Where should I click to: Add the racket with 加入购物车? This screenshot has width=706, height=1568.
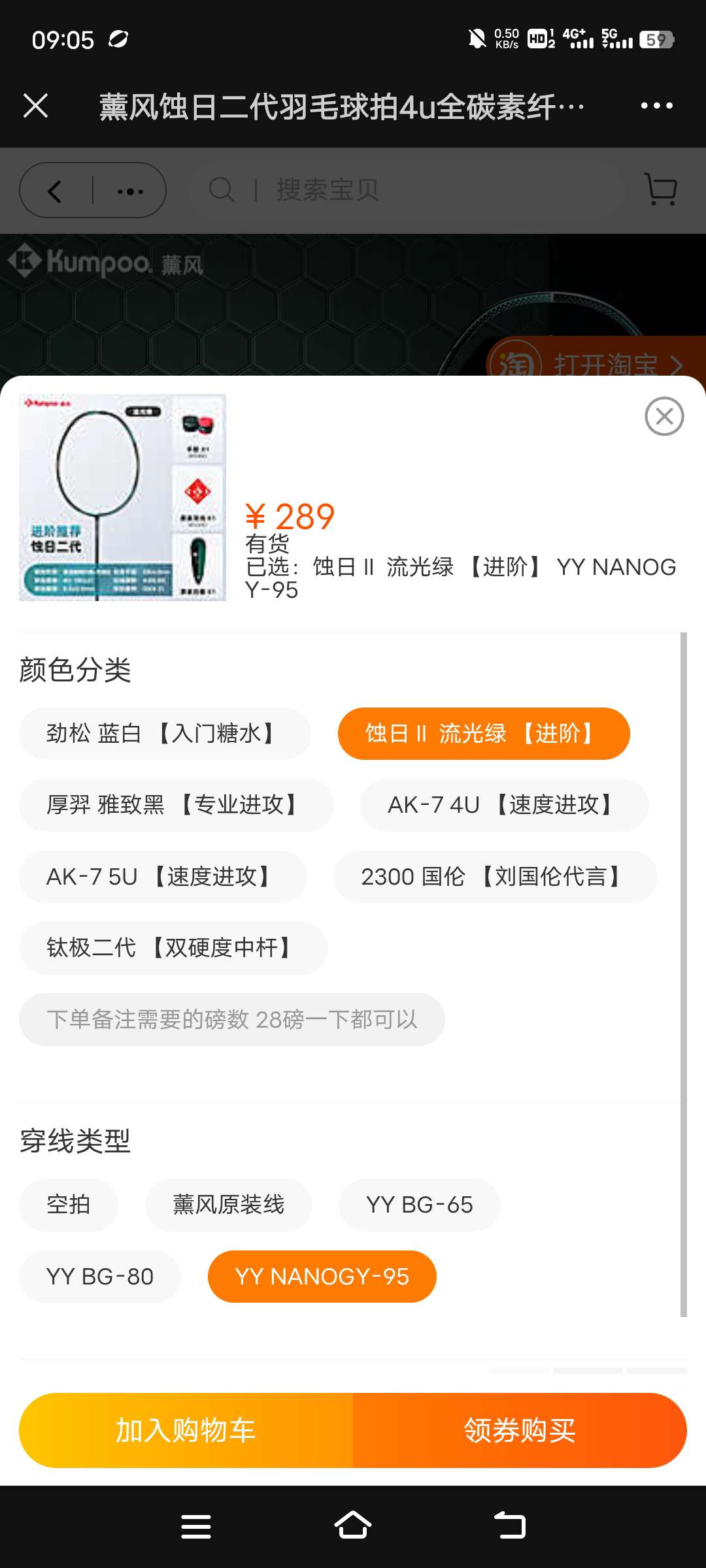click(186, 1431)
